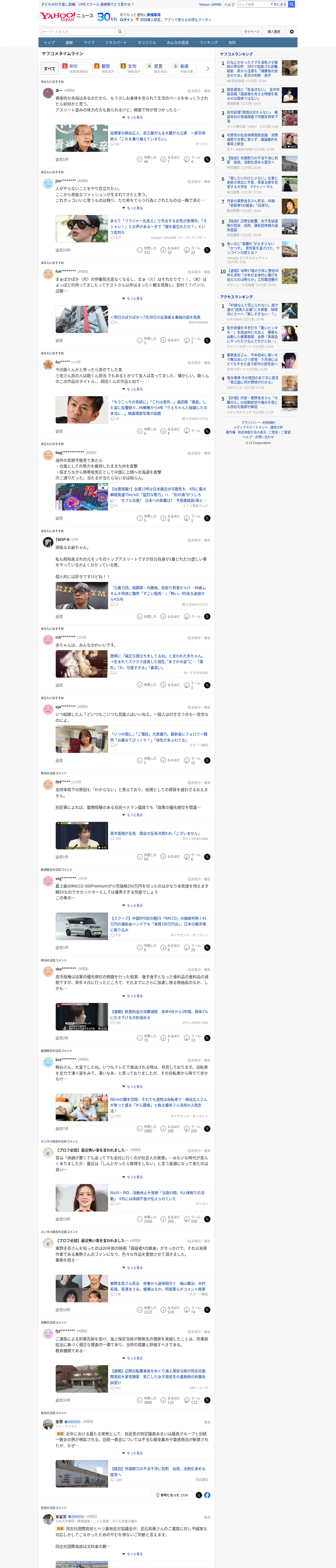Open the keyword search box
This screenshot has width=336, height=1568.
[x=79, y=32]
